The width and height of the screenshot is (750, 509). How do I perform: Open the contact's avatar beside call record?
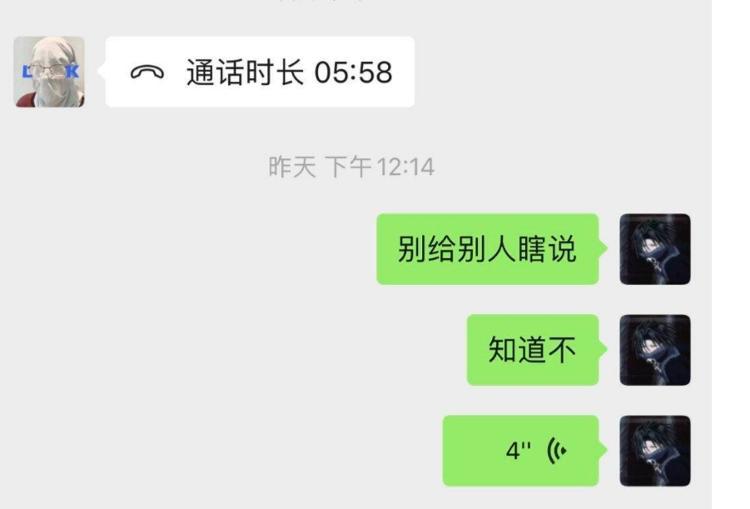[x=49, y=72]
